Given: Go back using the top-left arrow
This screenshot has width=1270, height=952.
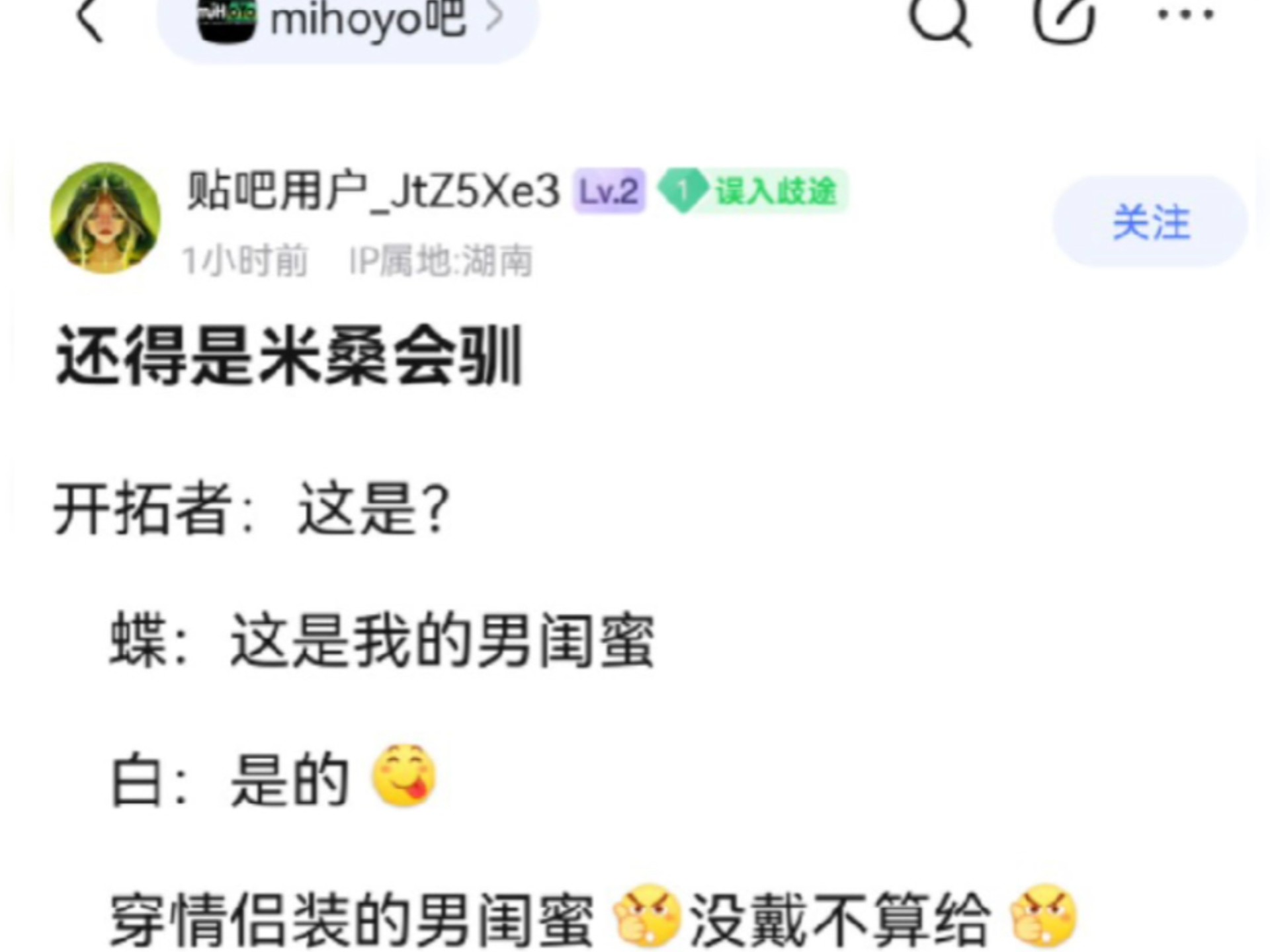Looking at the screenshot, I should click(91, 20).
